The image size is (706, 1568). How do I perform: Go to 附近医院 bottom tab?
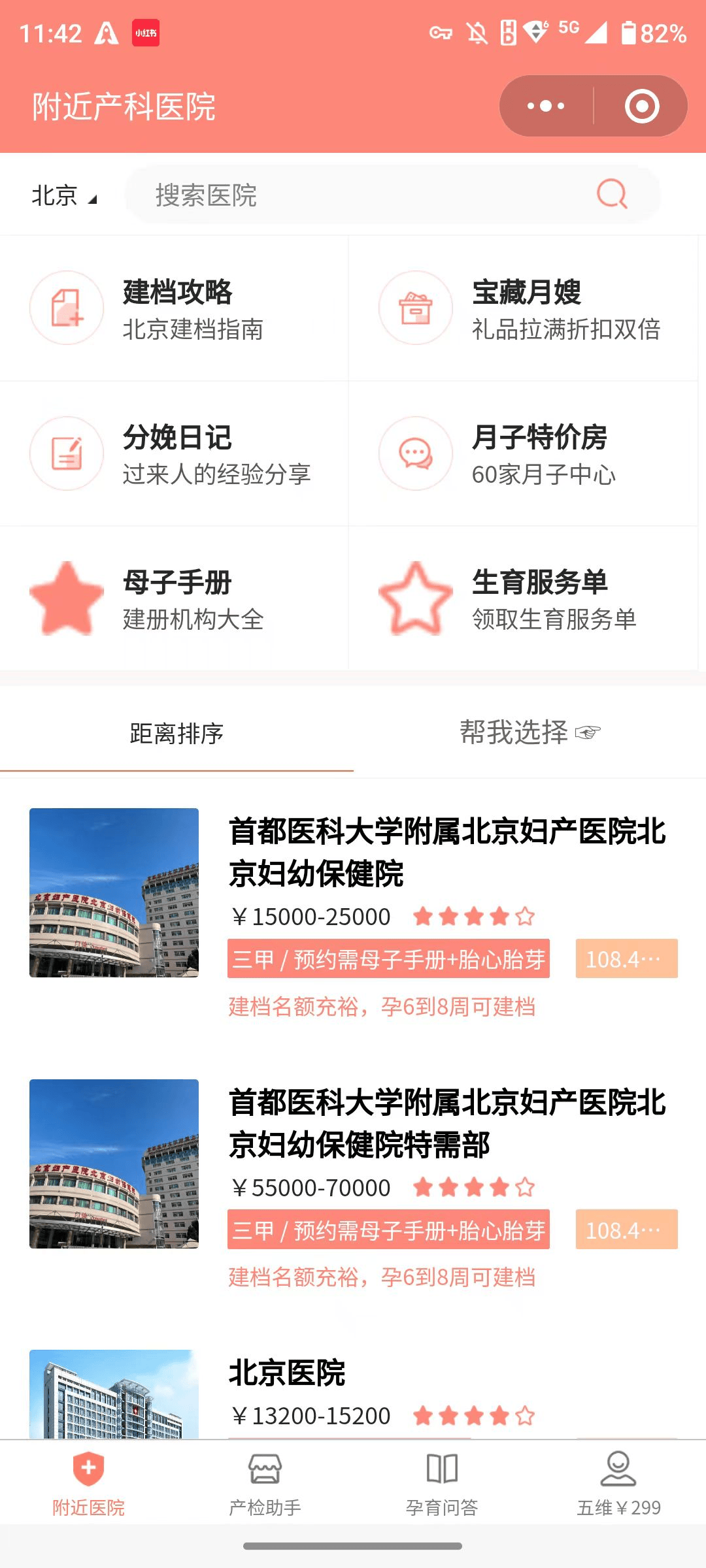tap(88, 1483)
